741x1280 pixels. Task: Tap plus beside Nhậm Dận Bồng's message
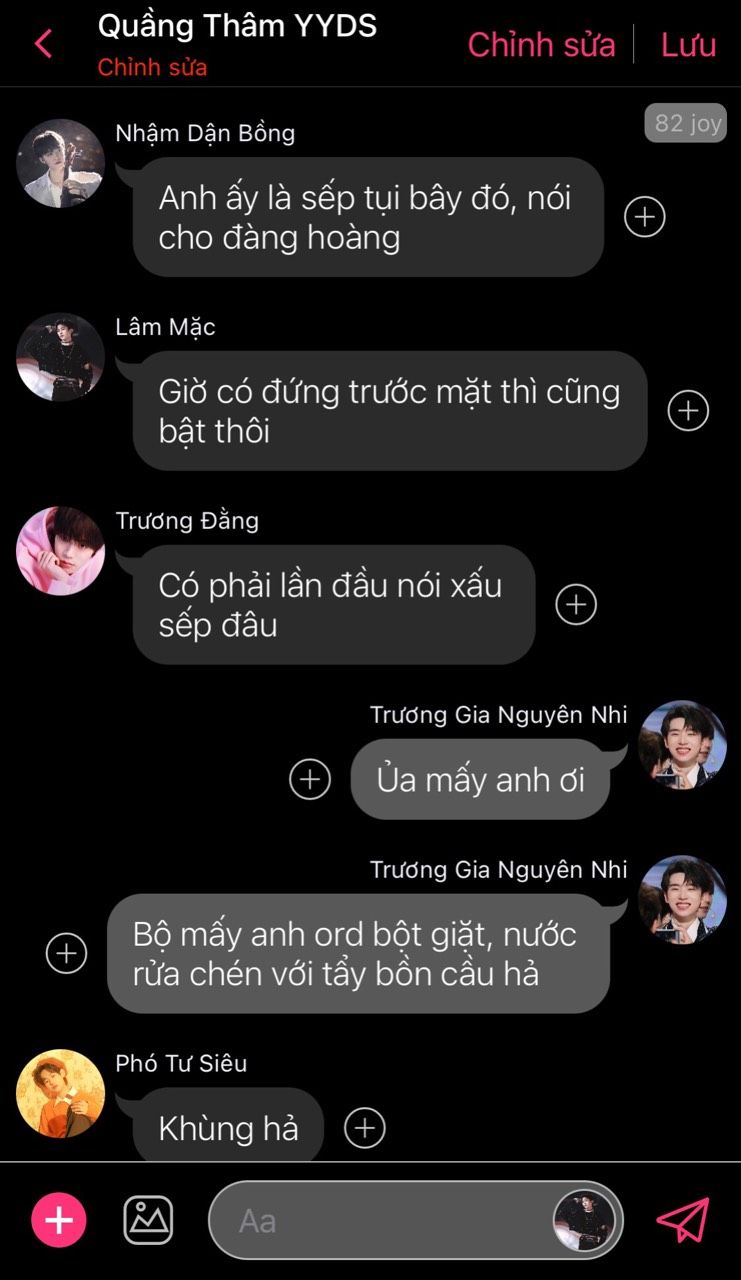pos(645,217)
